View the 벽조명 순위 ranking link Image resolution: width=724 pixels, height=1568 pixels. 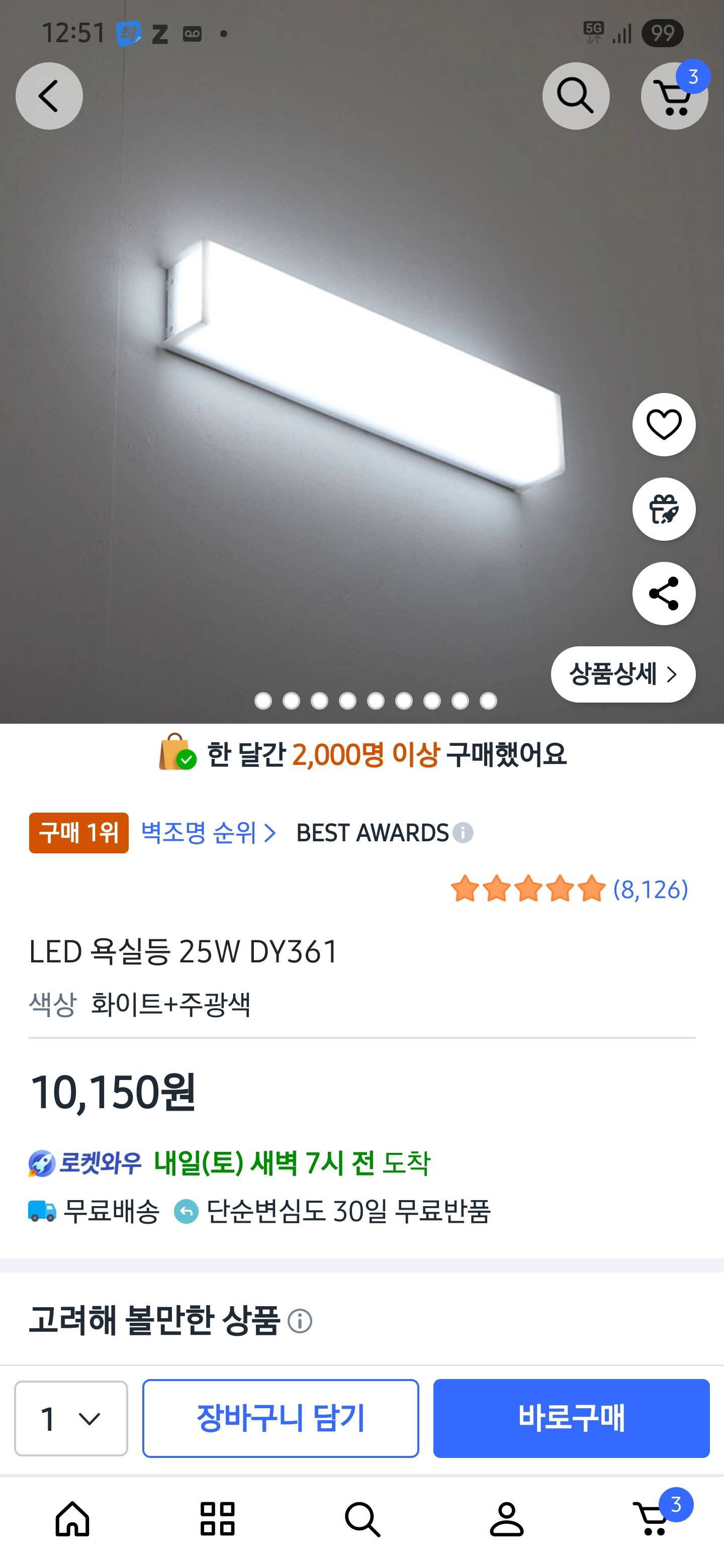pos(208,833)
